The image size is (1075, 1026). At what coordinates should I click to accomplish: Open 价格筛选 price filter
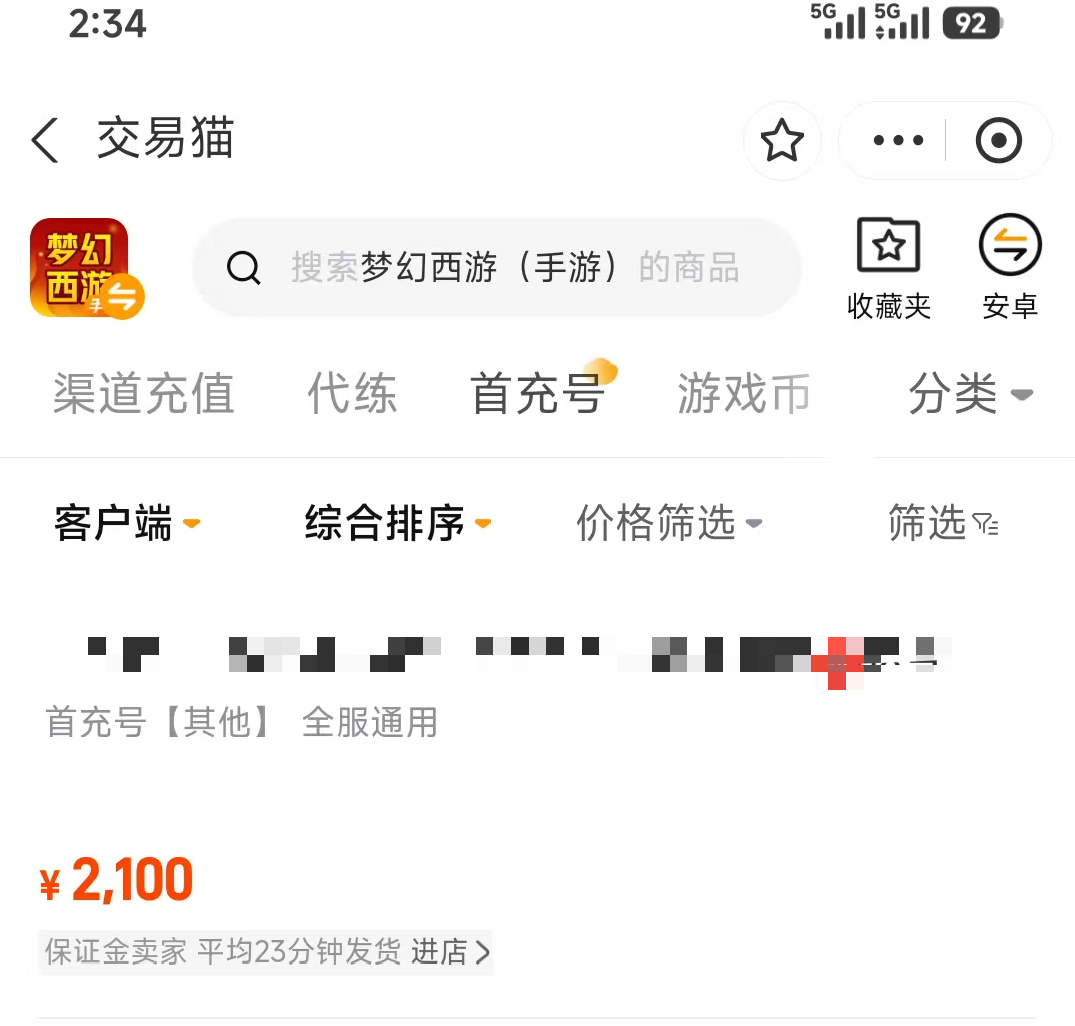coord(669,523)
